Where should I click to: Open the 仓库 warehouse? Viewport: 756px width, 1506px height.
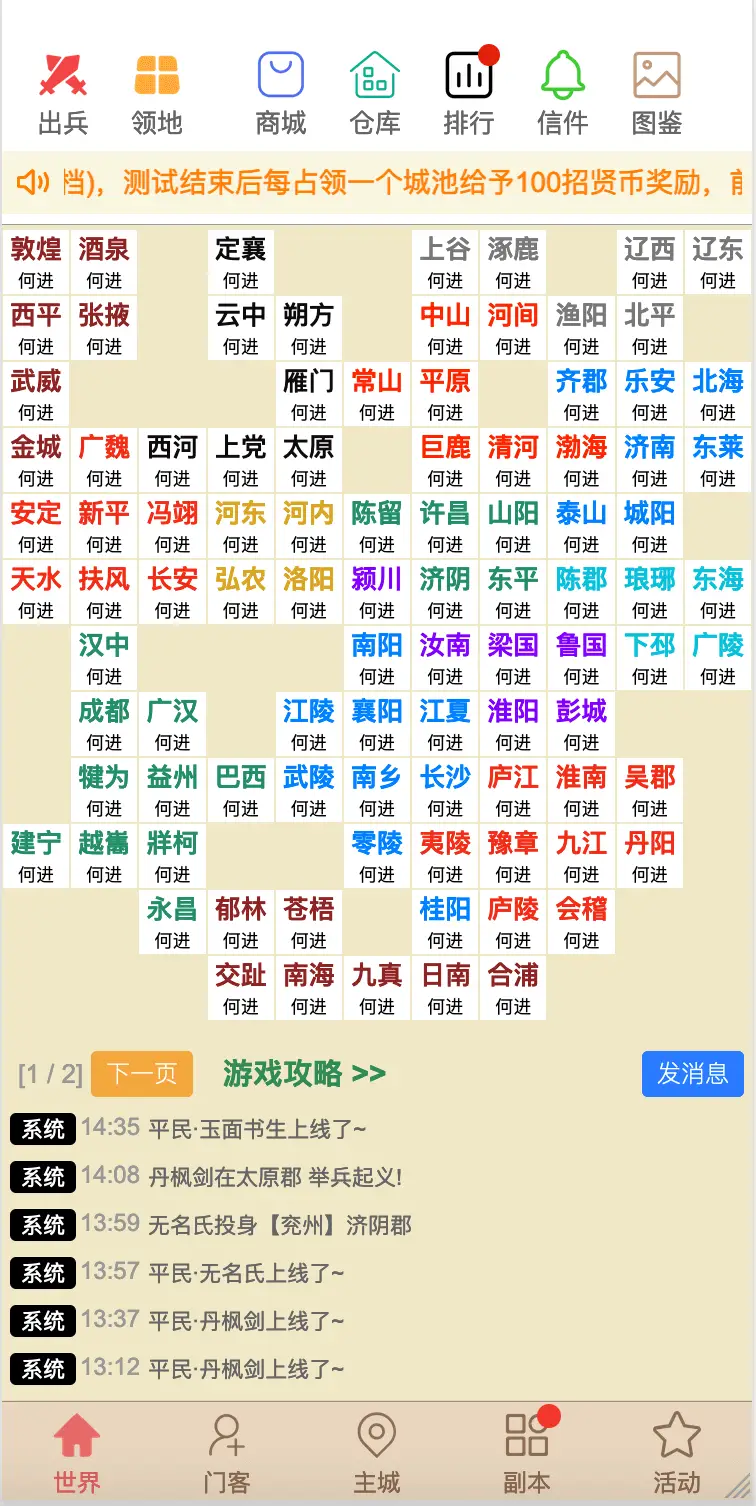tap(375, 94)
